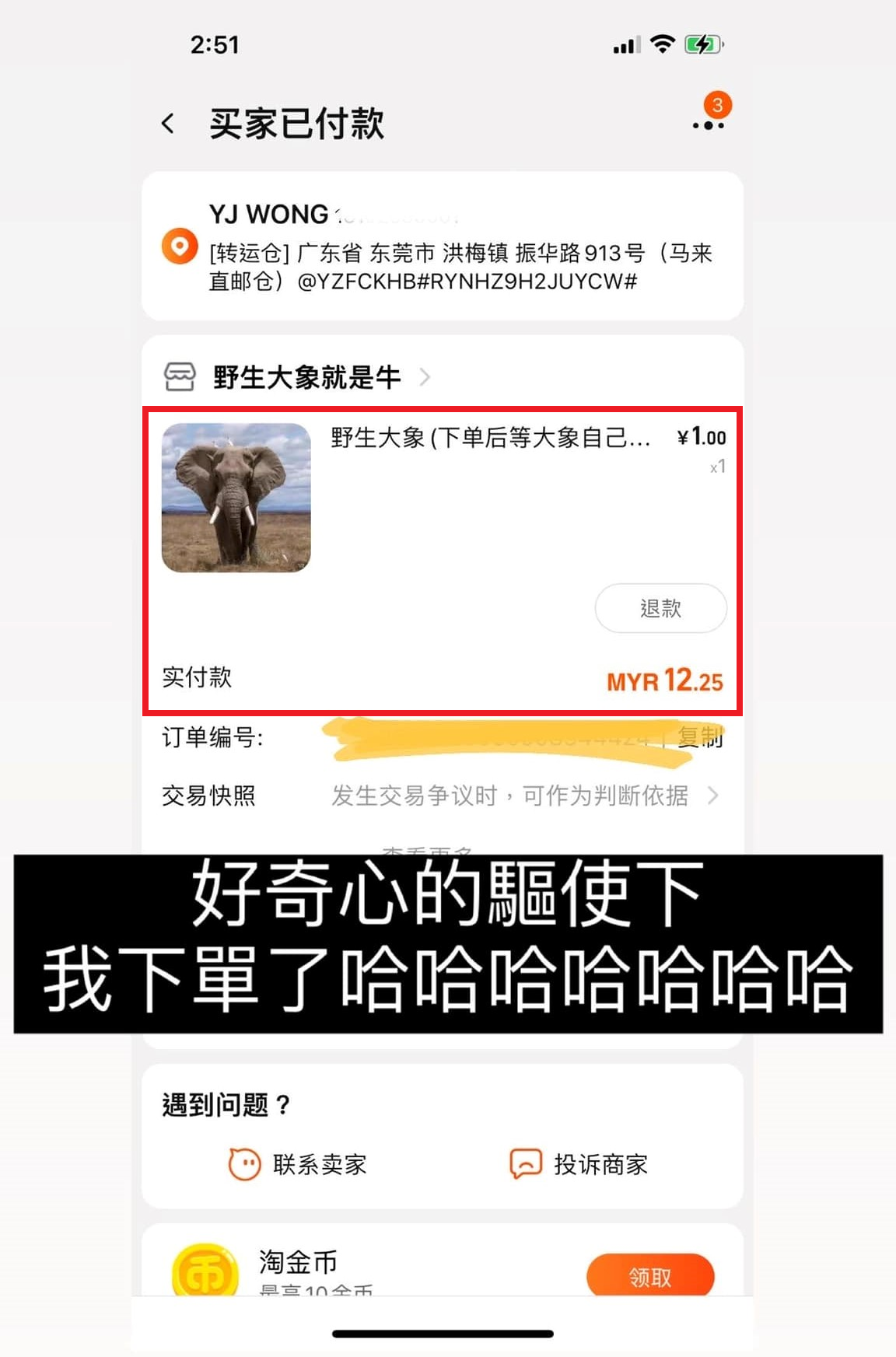Contact the seller via 联系卖家
The width and height of the screenshot is (896, 1357).
[299, 1164]
